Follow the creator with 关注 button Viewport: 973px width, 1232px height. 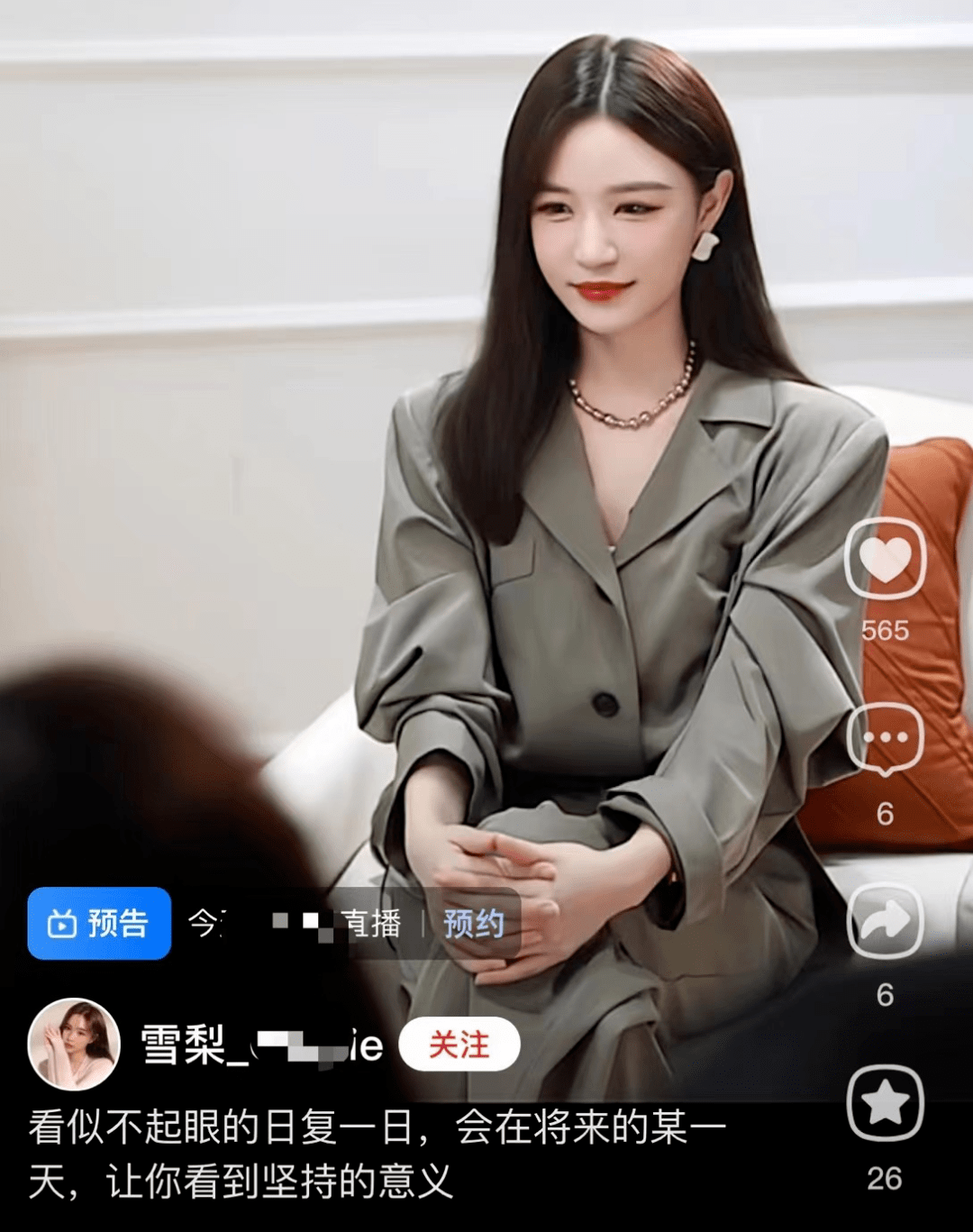pyautogui.click(x=459, y=1045)
